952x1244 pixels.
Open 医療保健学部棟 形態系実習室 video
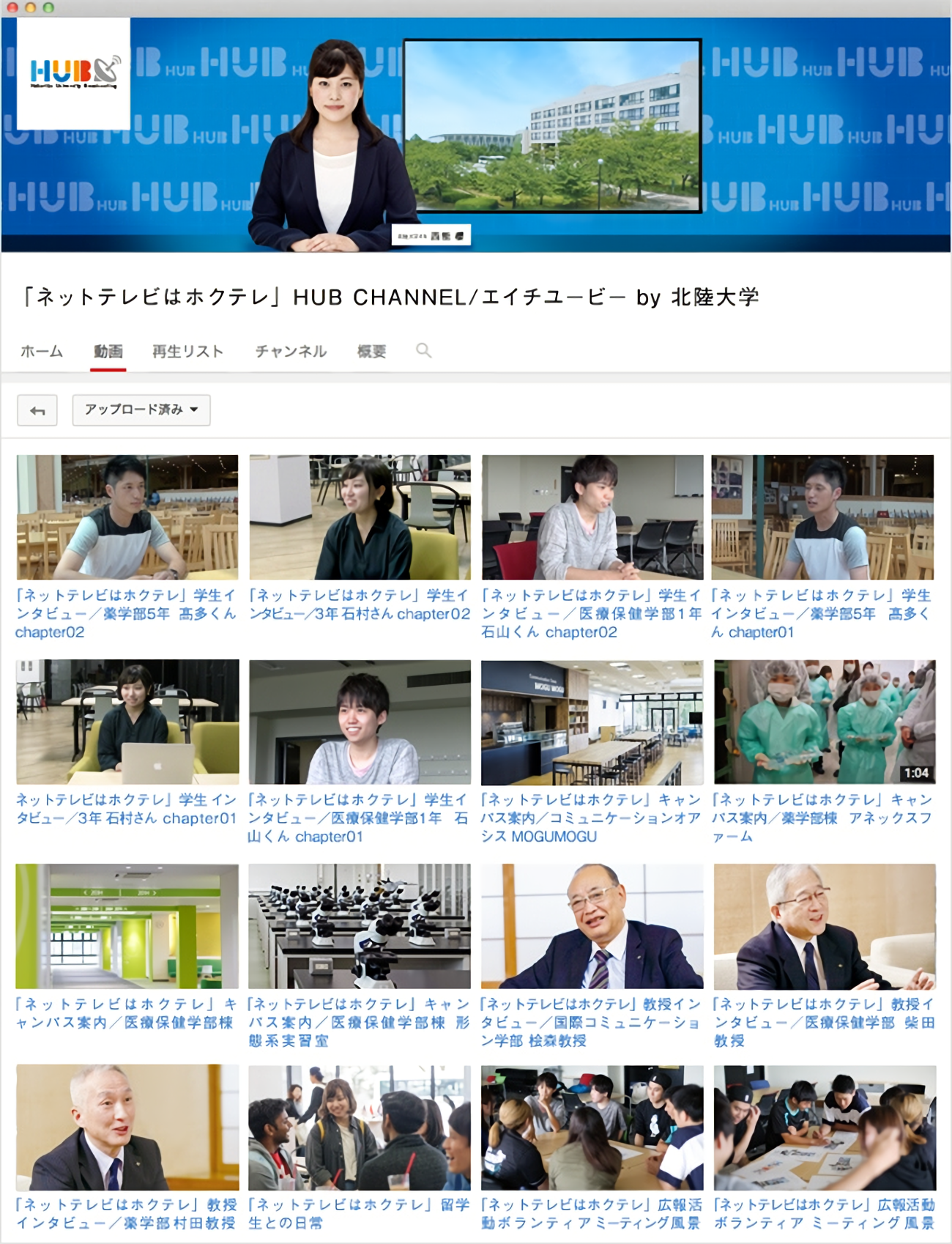coord(360,926)
